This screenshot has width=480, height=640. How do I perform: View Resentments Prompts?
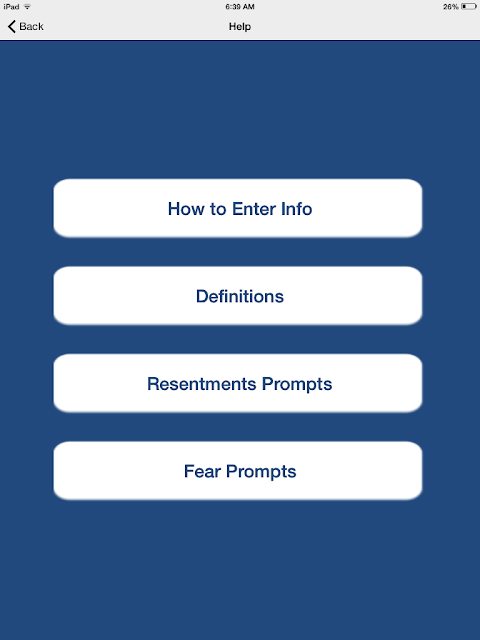click(x=238, y=383)
